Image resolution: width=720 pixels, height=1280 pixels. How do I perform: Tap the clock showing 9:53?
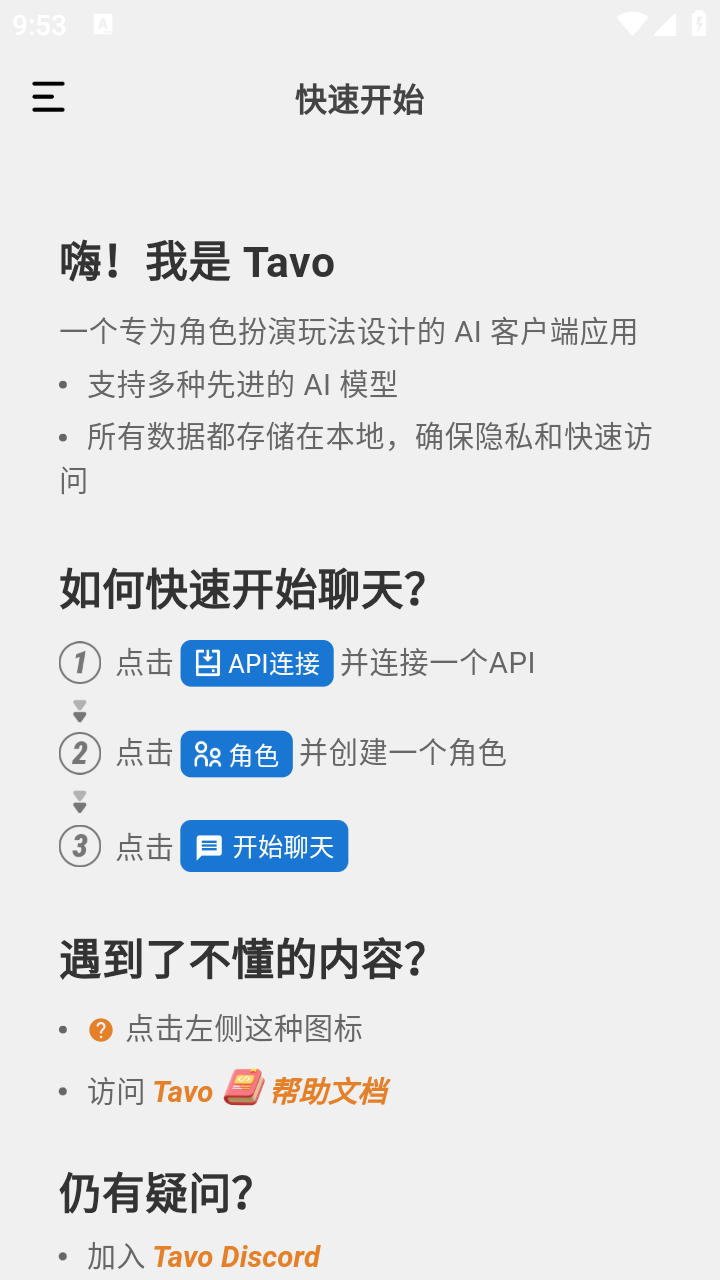click(37, 25)
